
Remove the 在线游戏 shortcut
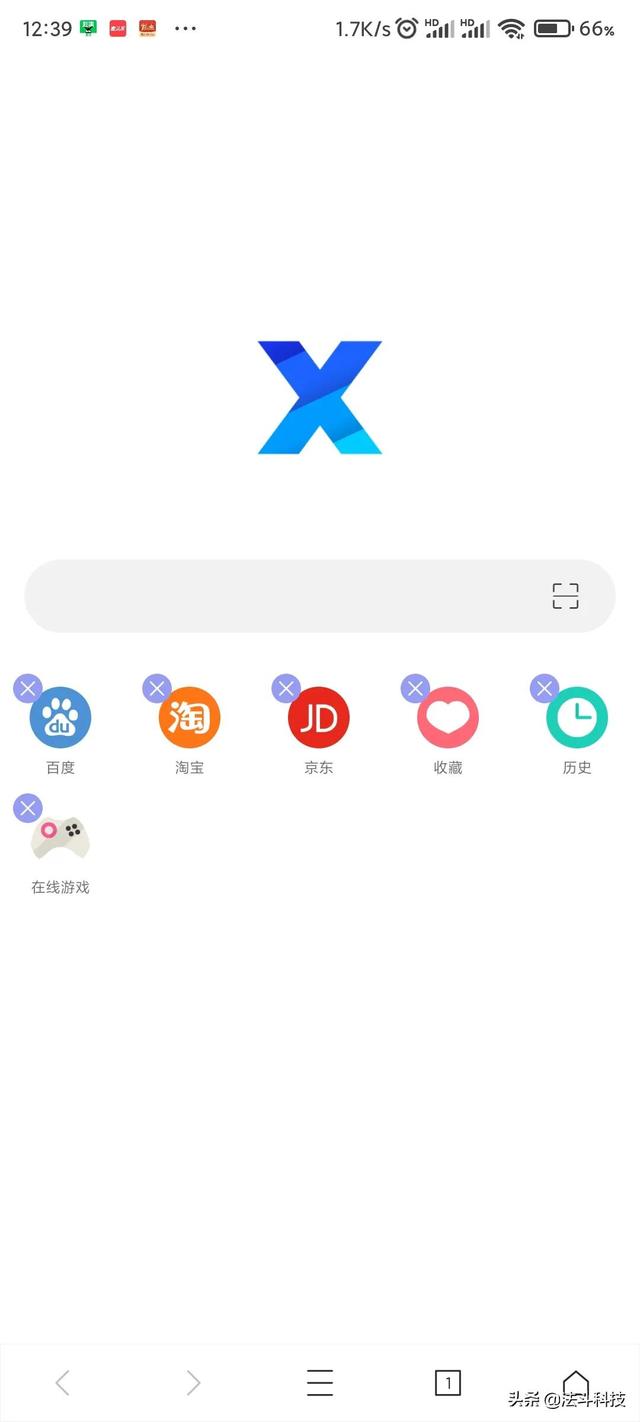coord(28,808)
